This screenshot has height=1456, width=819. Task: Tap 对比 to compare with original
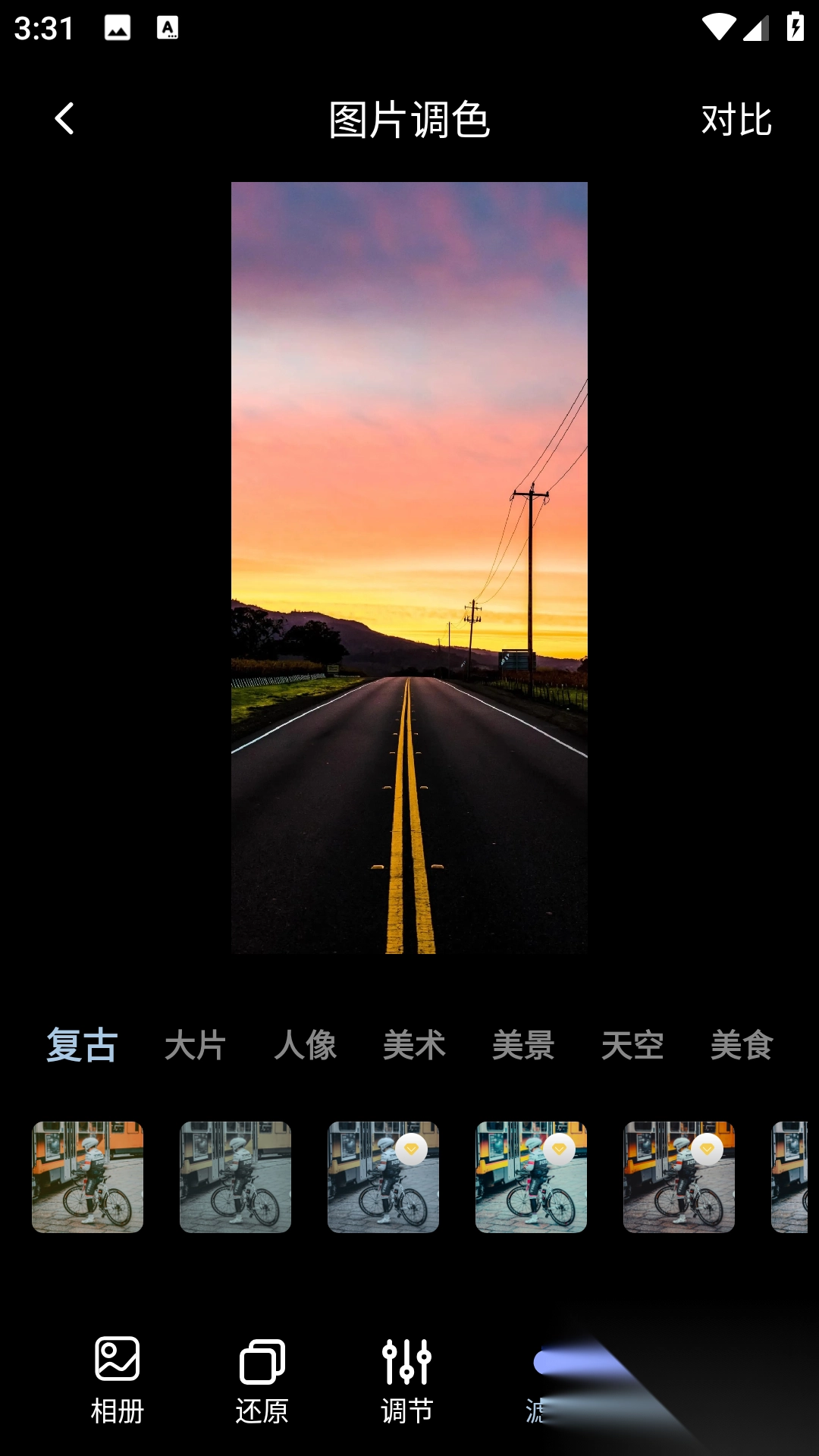(735, 119)
